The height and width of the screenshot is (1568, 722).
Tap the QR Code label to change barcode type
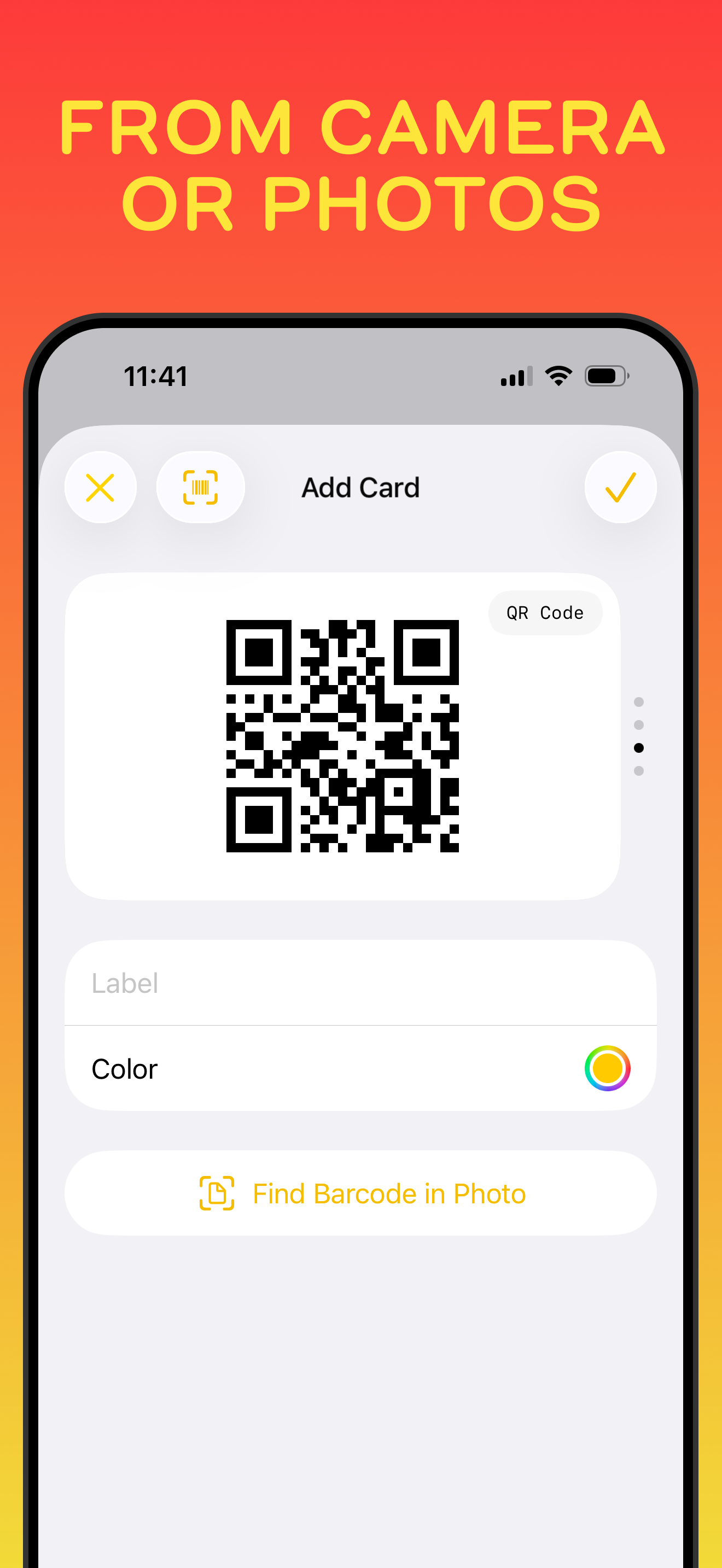point(545,612)
